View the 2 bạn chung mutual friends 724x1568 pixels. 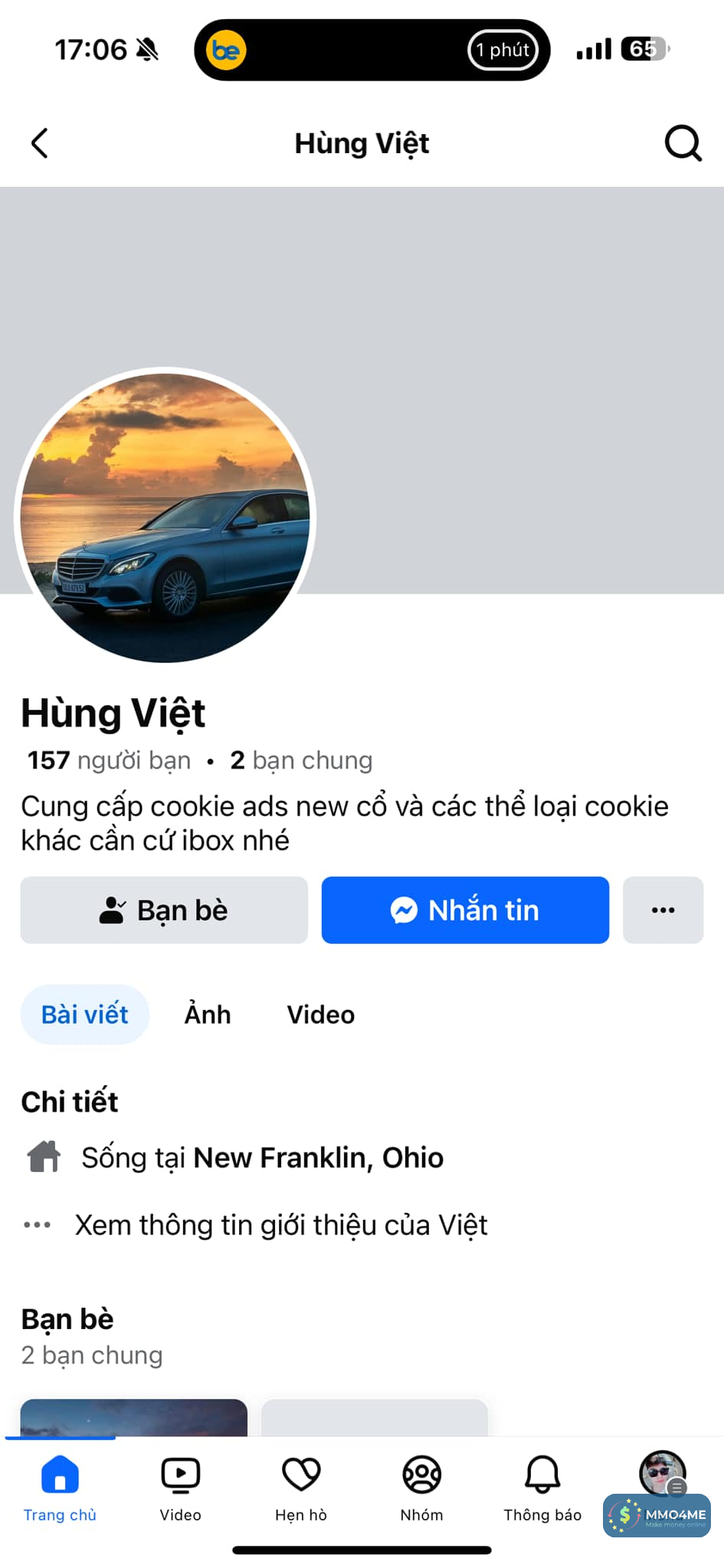(x=301, y=760)
